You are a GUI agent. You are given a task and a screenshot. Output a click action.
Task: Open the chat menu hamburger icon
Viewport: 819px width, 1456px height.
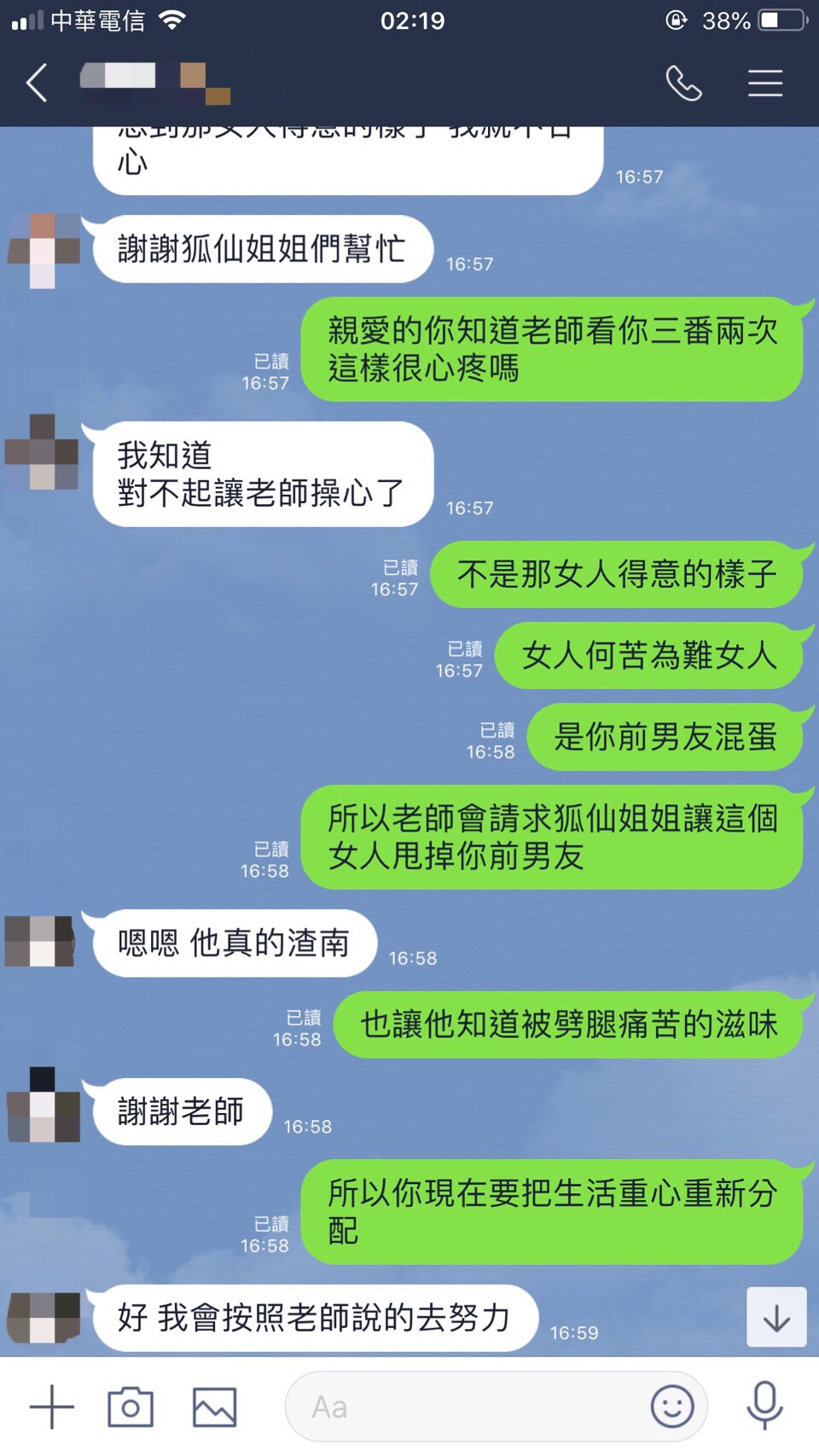point(764,84)
